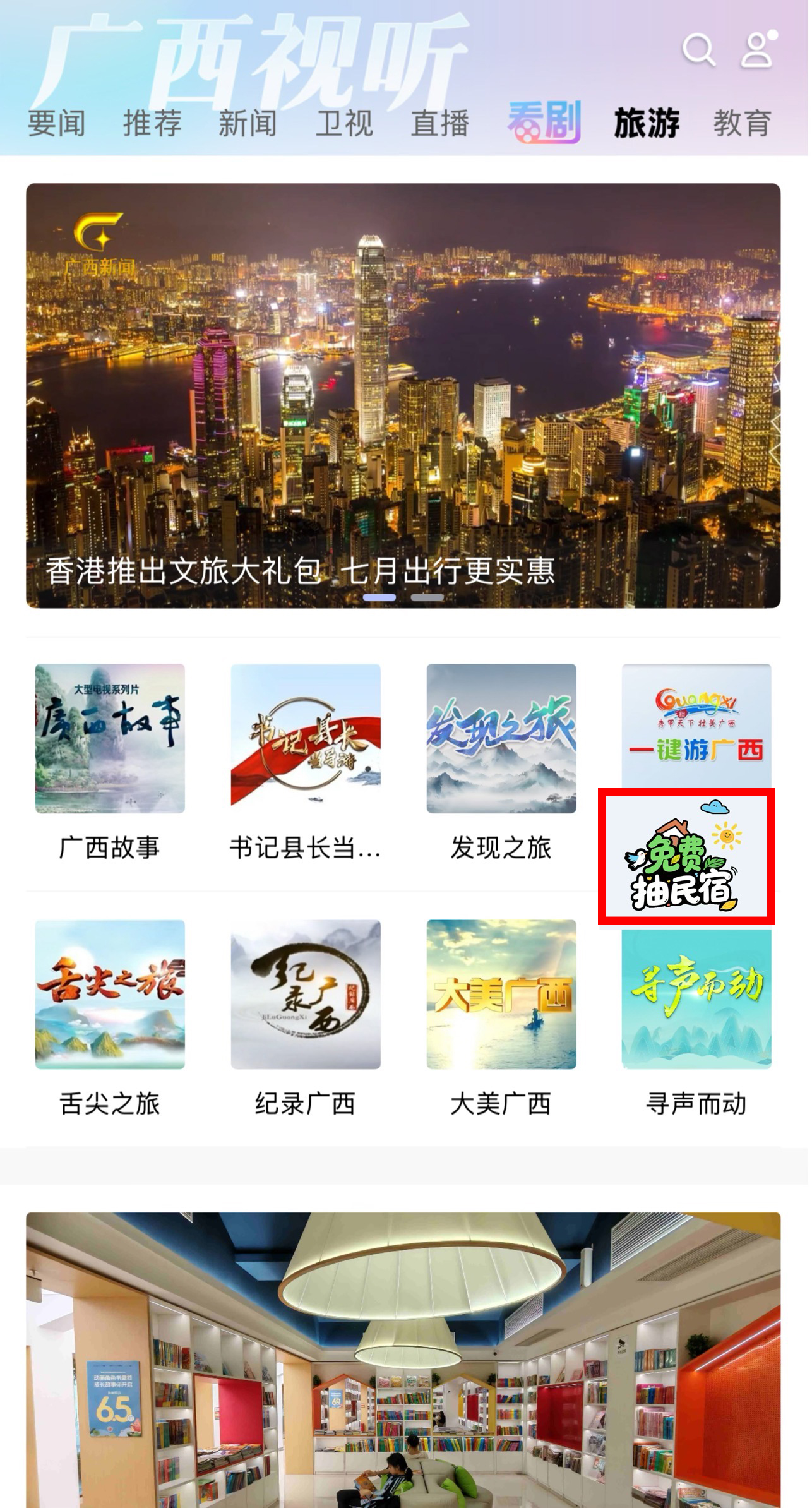Open the 书记县长当导游 tile
812x1508 pixels.
pyautogui.click(x=306, y=762)
